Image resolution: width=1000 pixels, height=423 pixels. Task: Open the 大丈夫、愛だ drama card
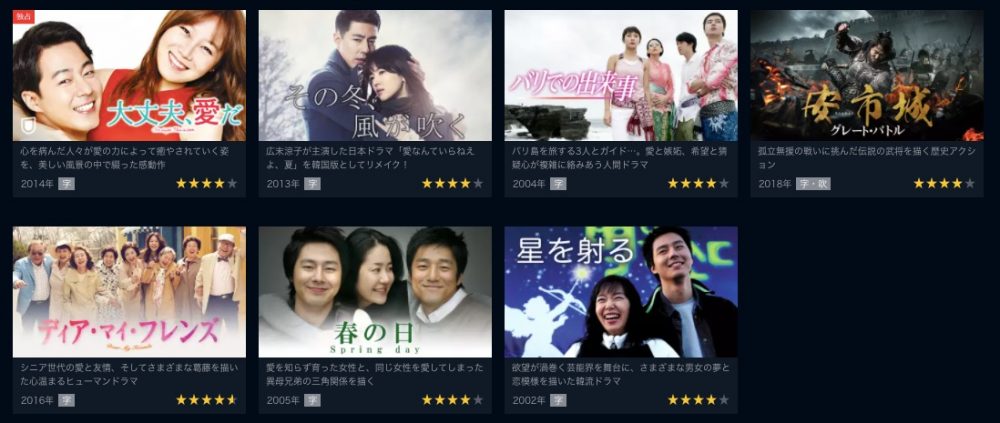click(129, 76)
